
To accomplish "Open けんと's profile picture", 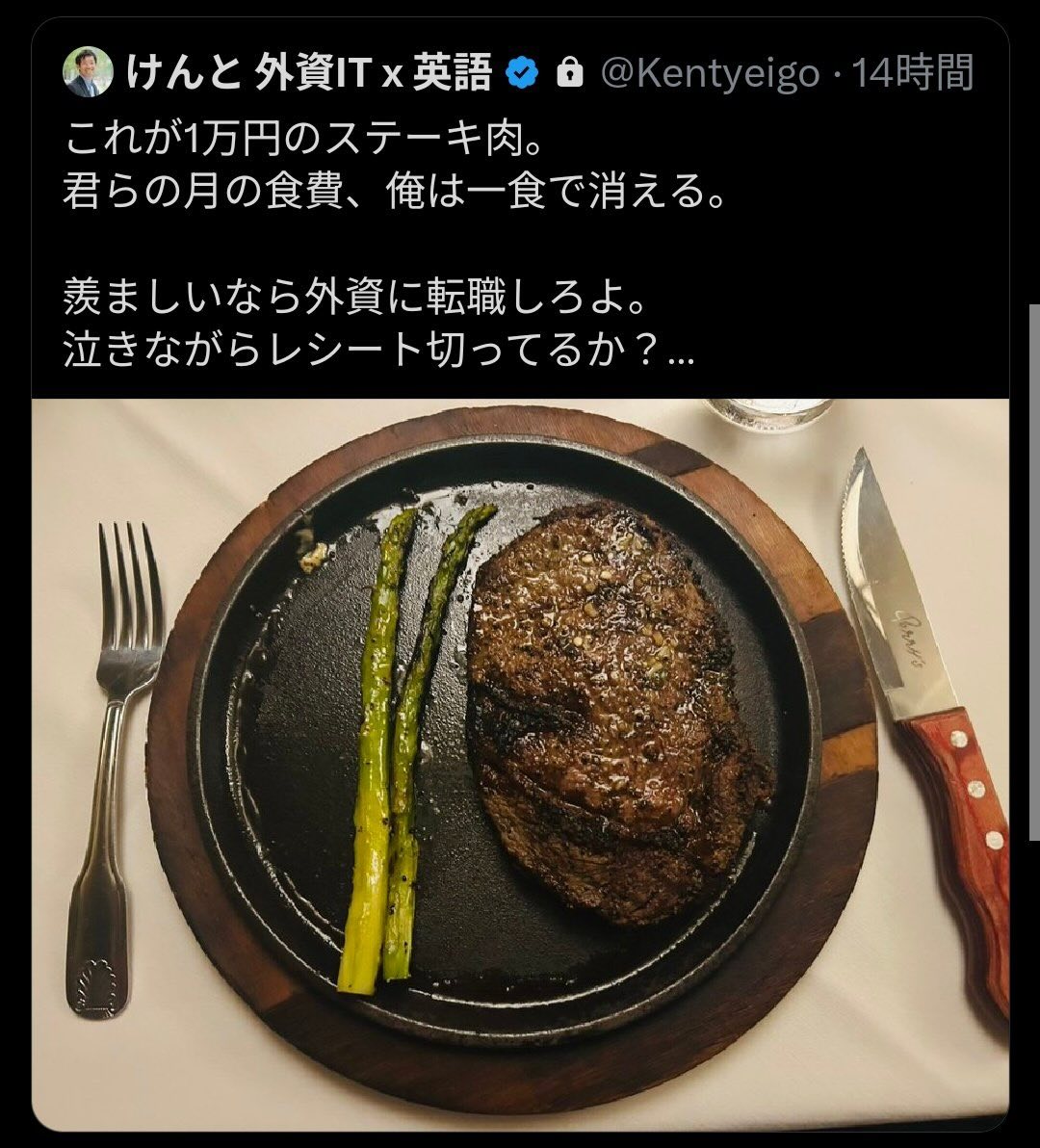I will pyautogui.click(x=88, y=73).
